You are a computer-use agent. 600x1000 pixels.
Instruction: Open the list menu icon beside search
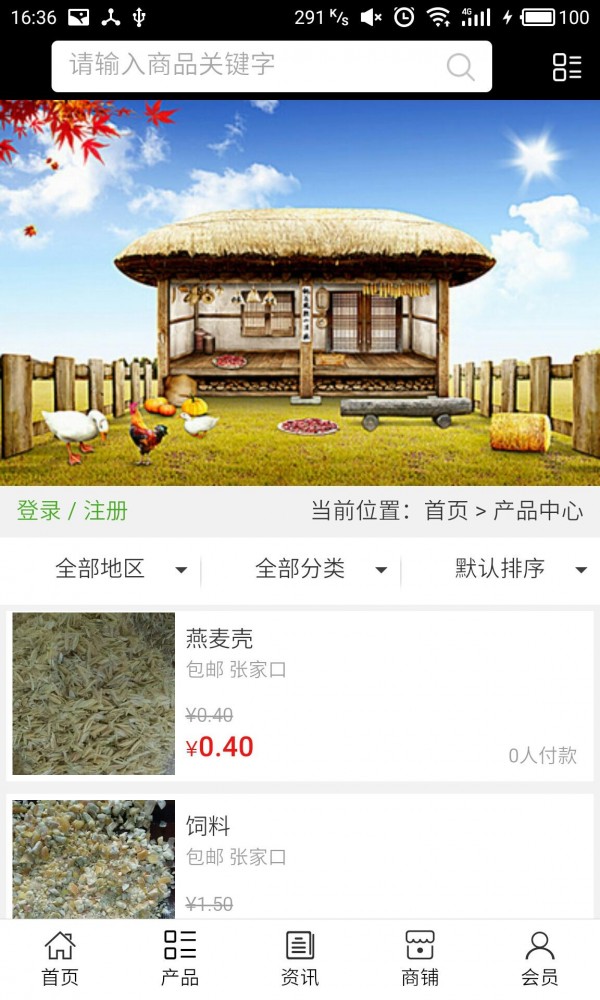click(x=567, y=67)
